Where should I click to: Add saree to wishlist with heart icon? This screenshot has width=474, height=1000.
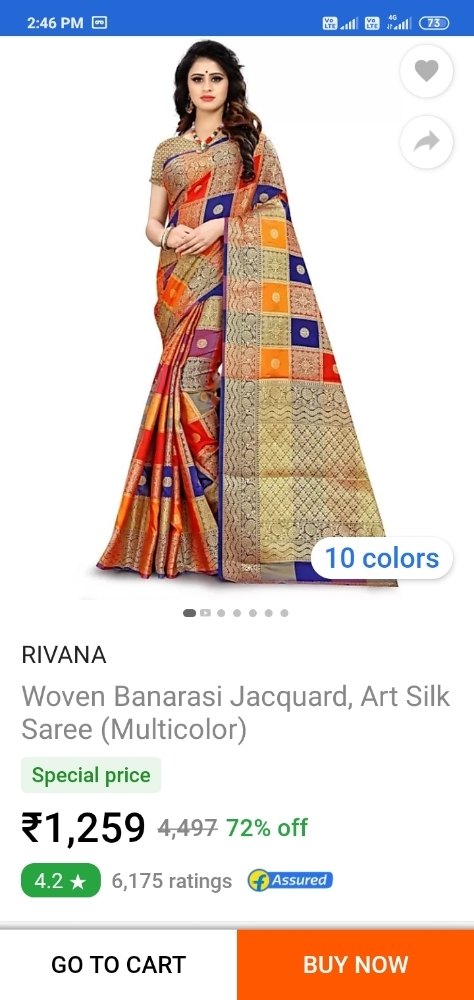426,70
